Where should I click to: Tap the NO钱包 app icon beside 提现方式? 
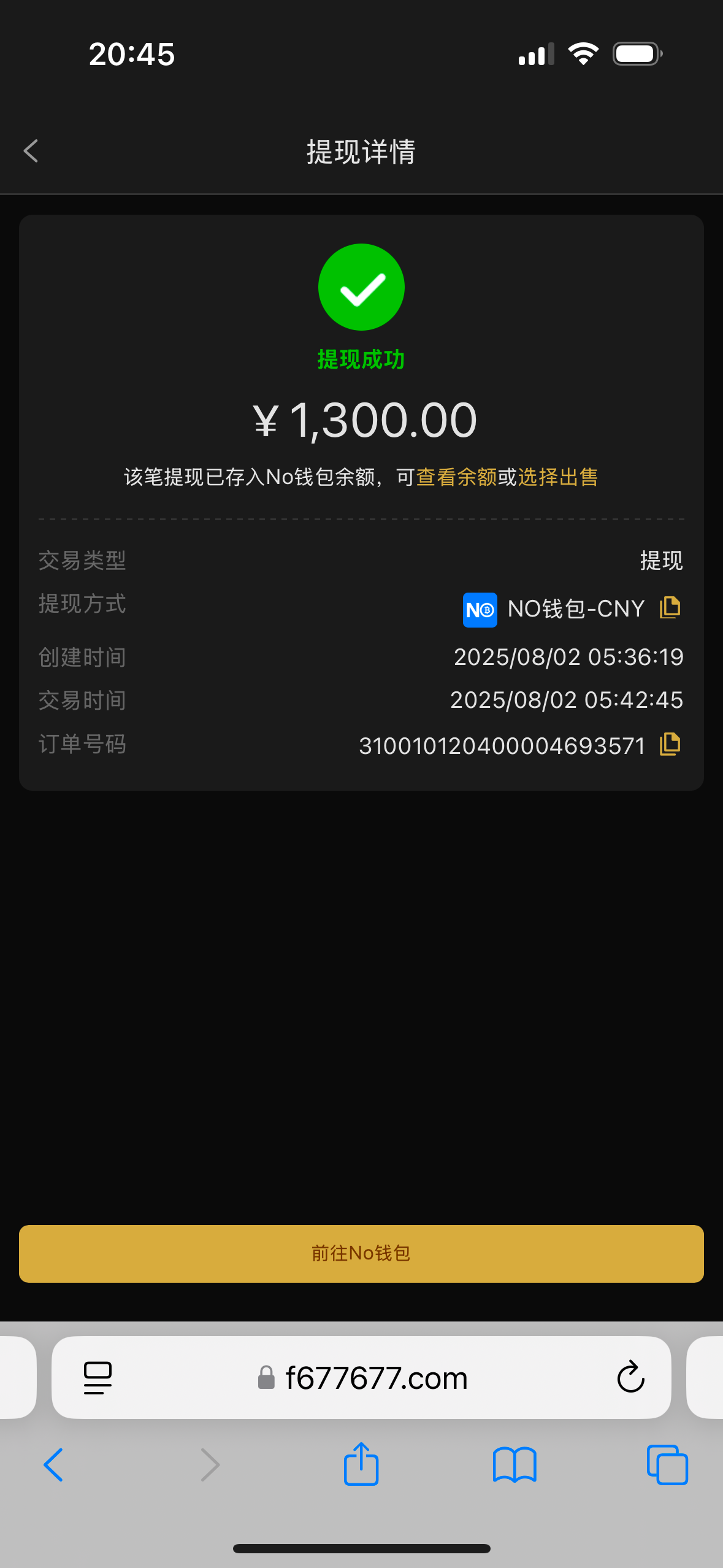coord(480,609)
